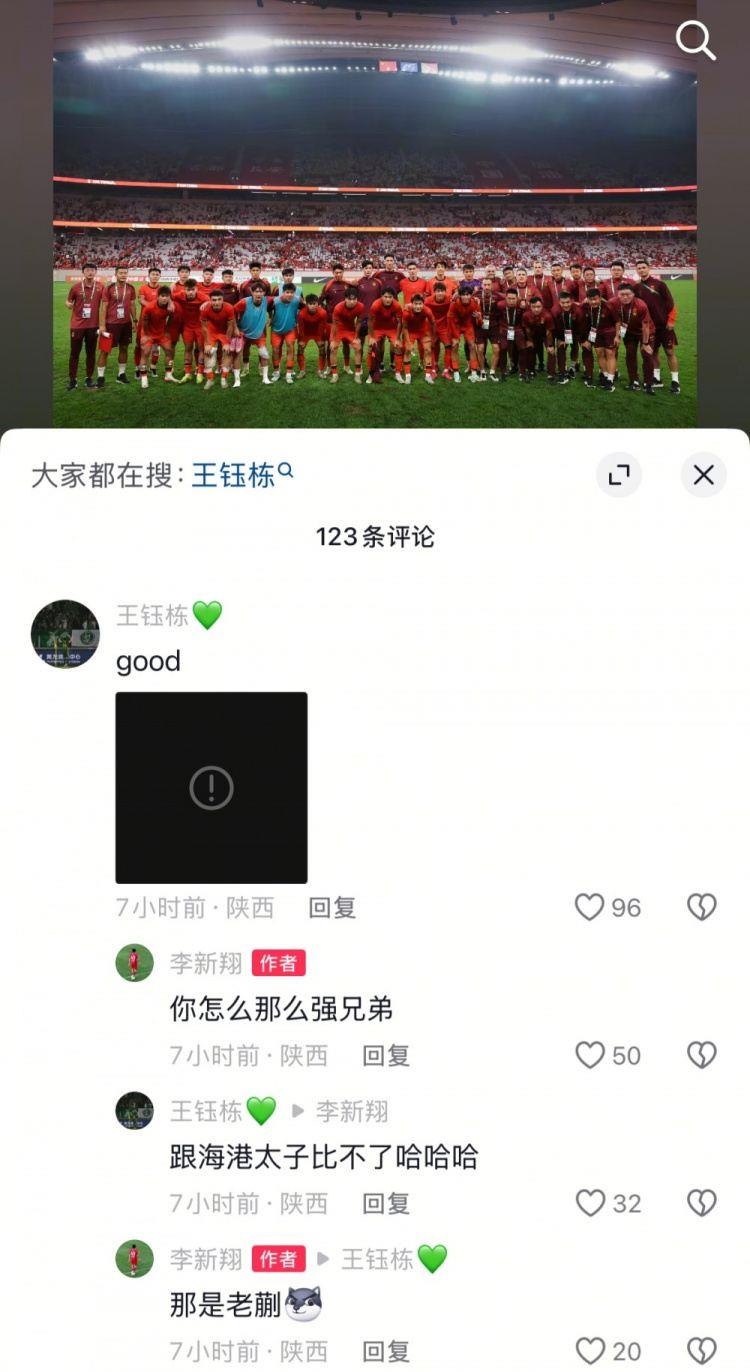Image resolution: width=750 pixels, height=1372 pixels.
Task: Open the image attached to 'good' comment
Action: click(211, 787)
